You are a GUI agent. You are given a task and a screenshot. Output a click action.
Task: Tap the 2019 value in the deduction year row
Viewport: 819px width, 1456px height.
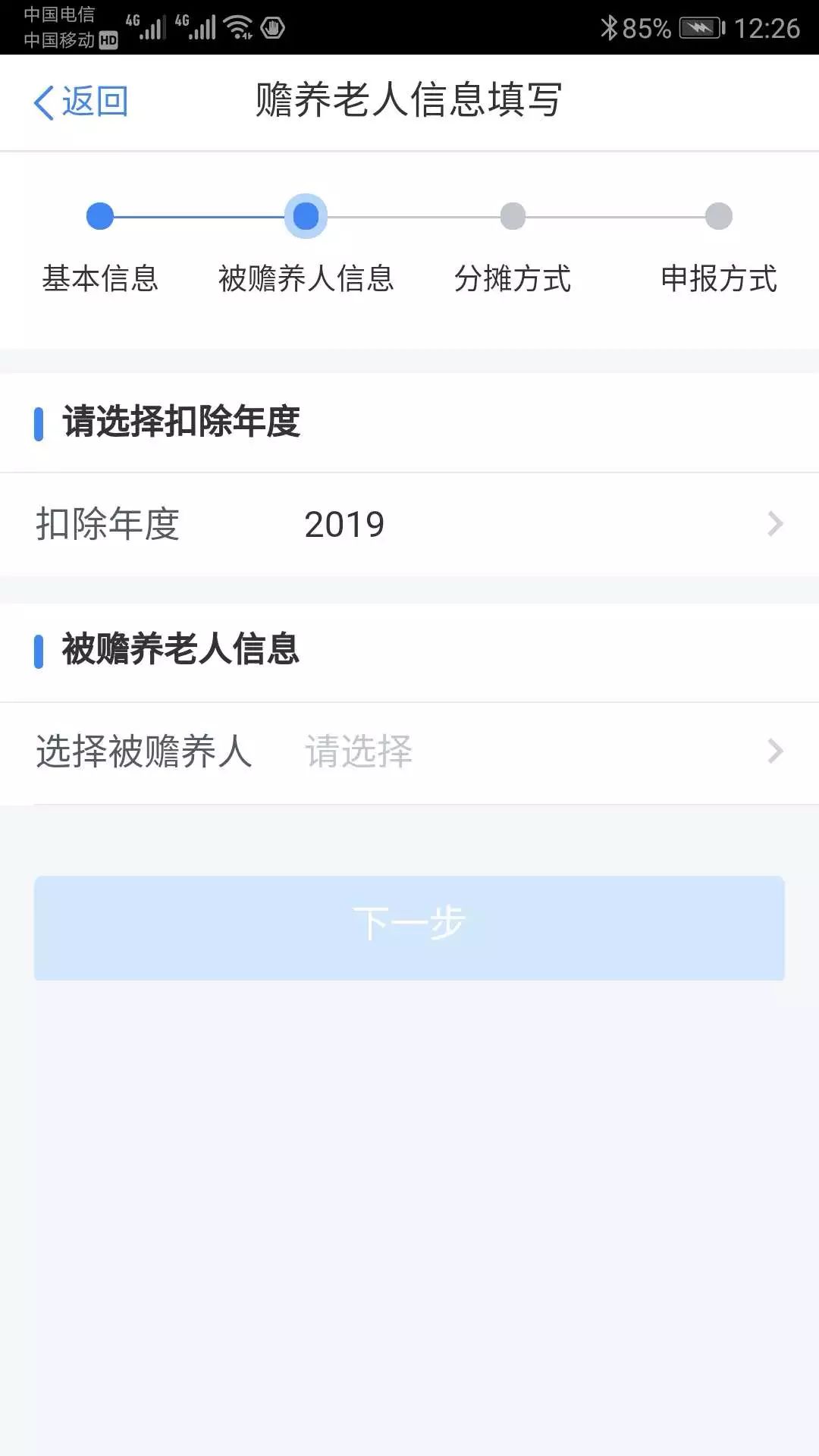pyautogui.click(x=344, y=523)
